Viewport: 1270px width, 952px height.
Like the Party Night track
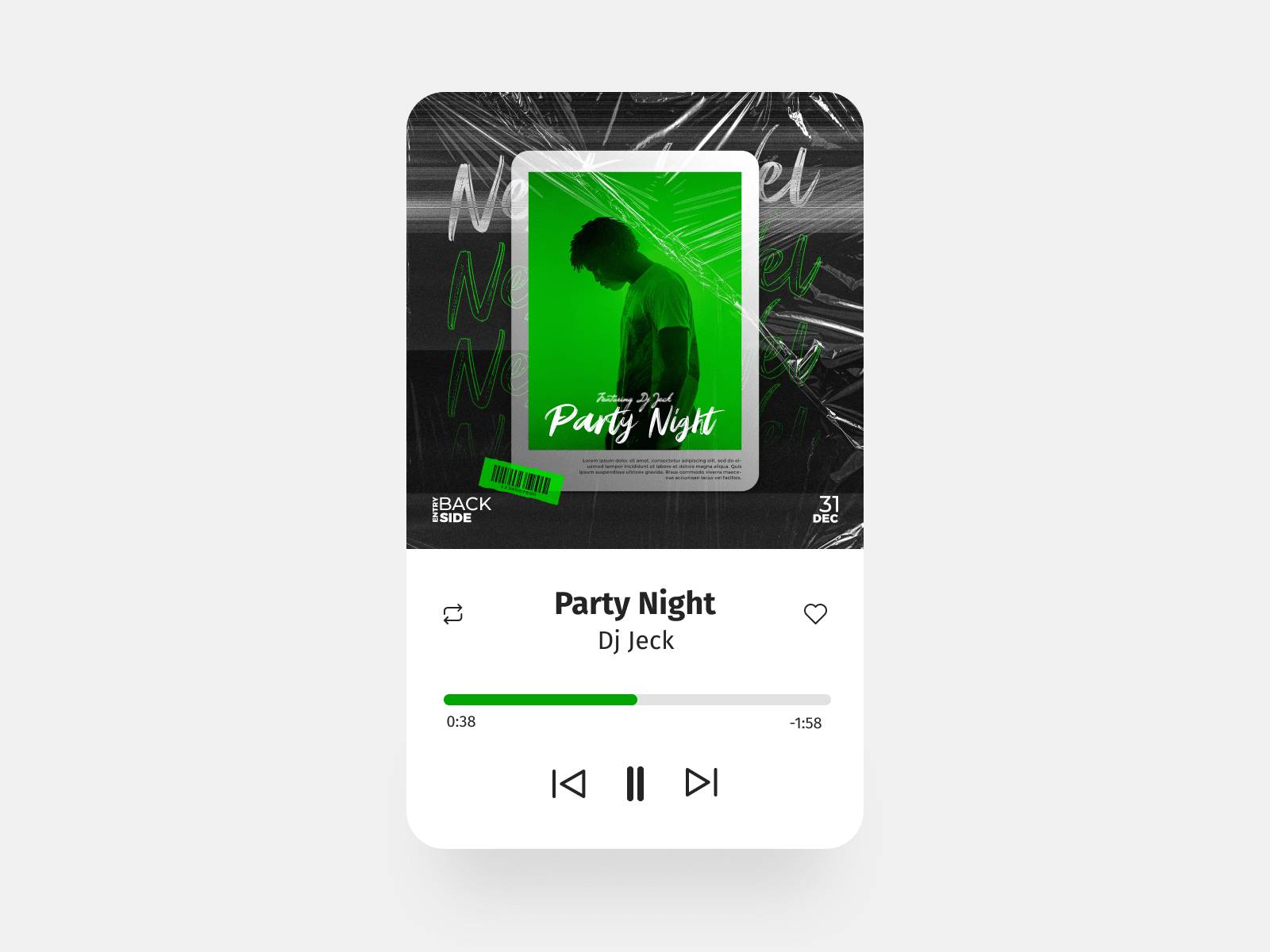pos(815,614)
